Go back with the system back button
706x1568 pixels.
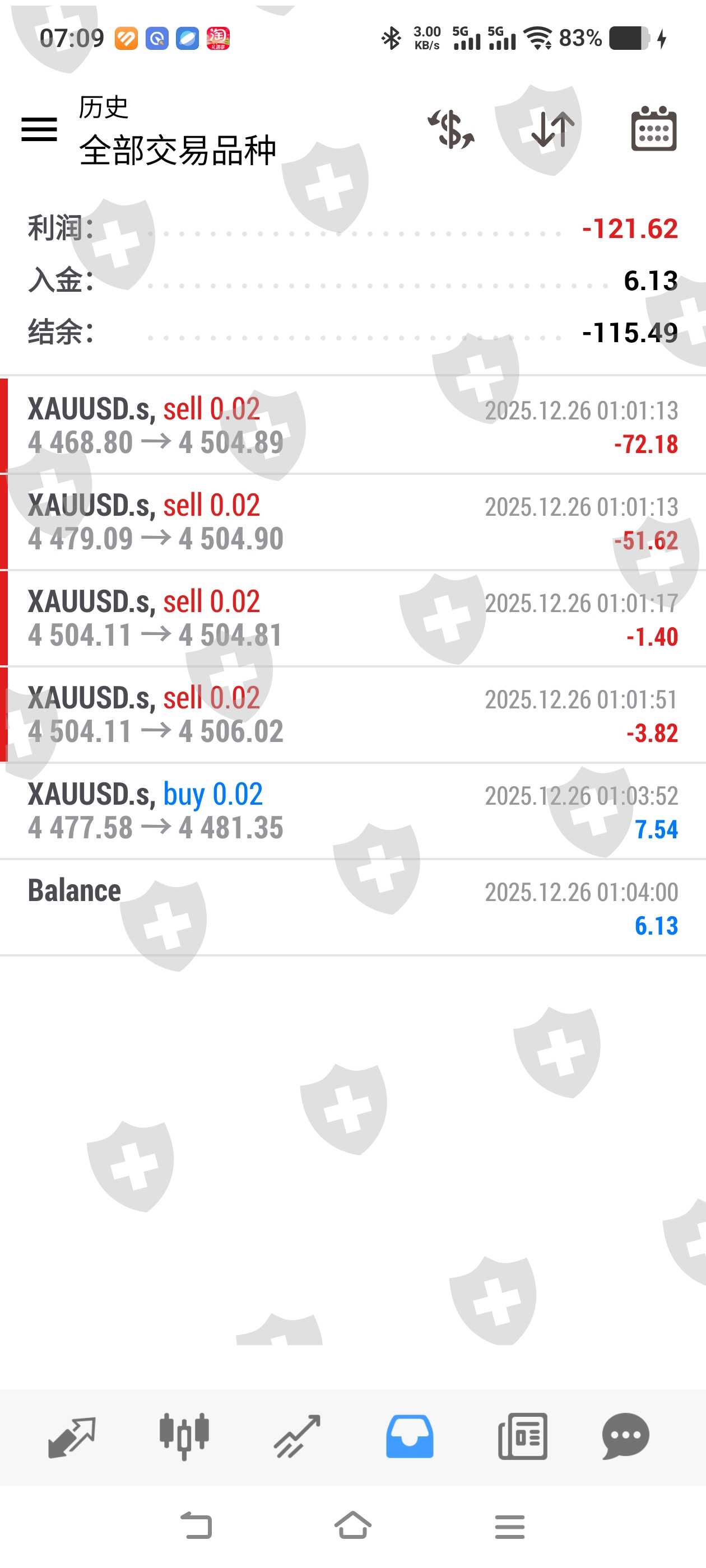196,1526
